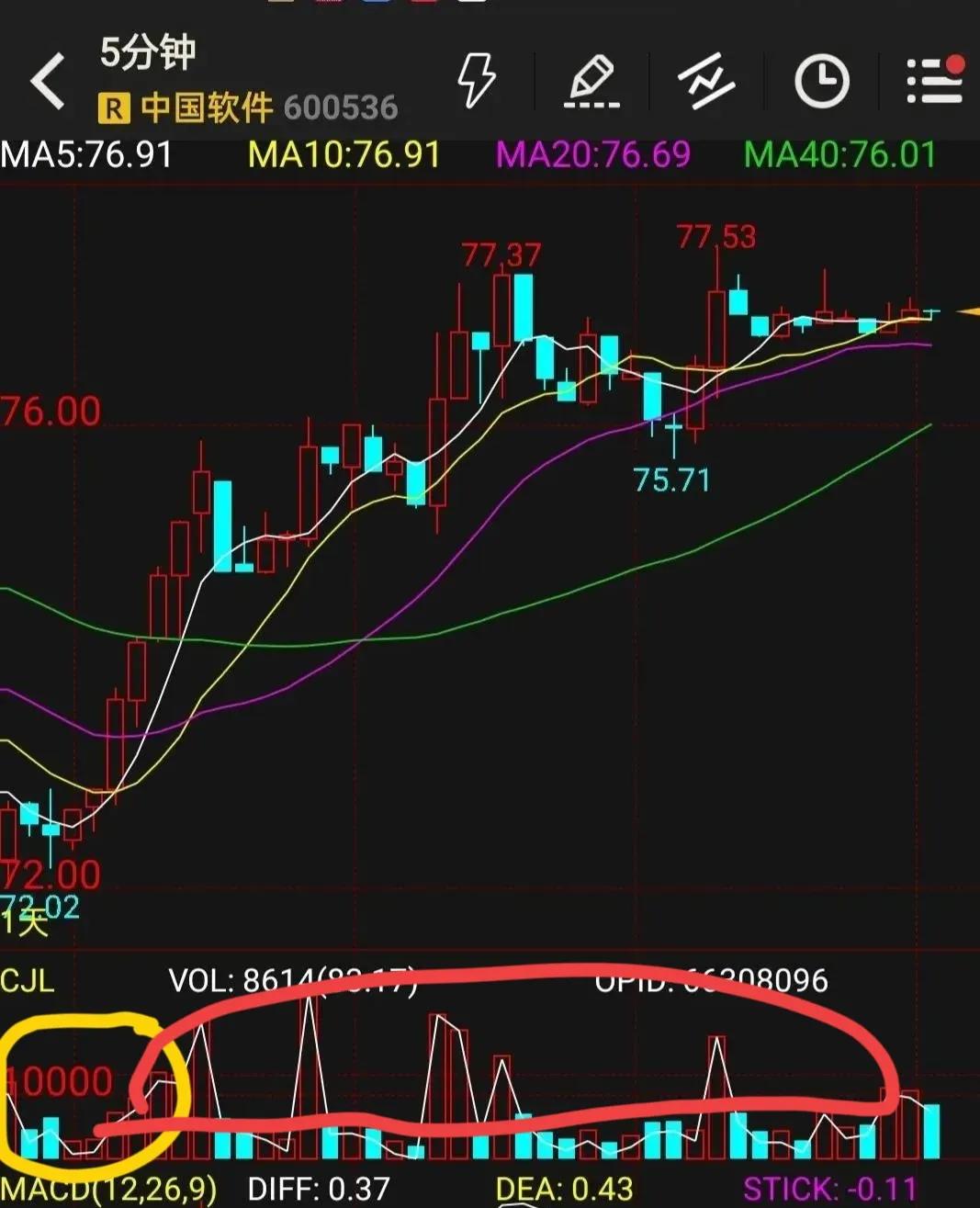Tap the moving average values row
The width and height of the screenshot is (980, 1208).
click(468, 155)
